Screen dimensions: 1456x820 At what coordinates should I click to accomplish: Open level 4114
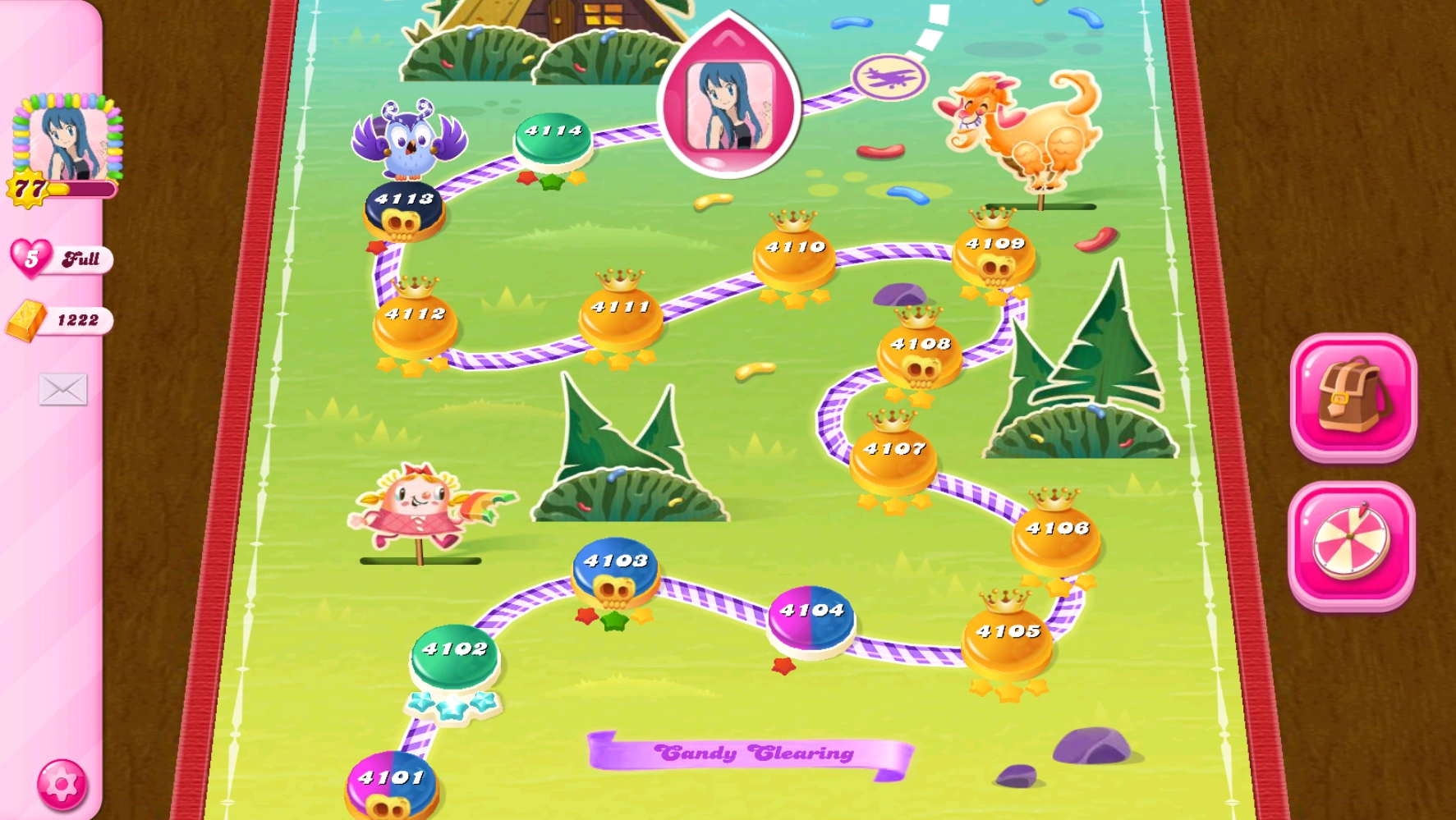pyautogui.click(x=553, y=139)
